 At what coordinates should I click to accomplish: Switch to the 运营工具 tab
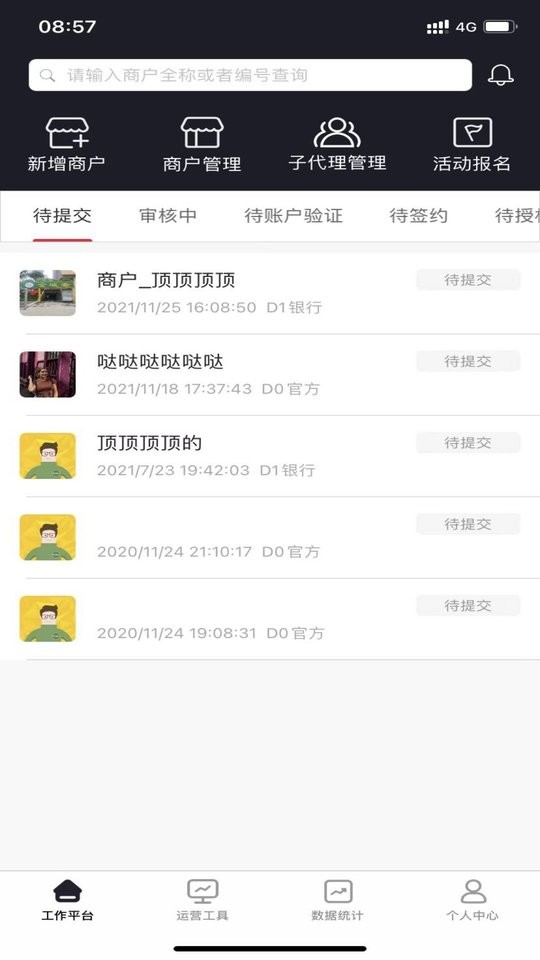pyautogui.click(x=202, y=900)
